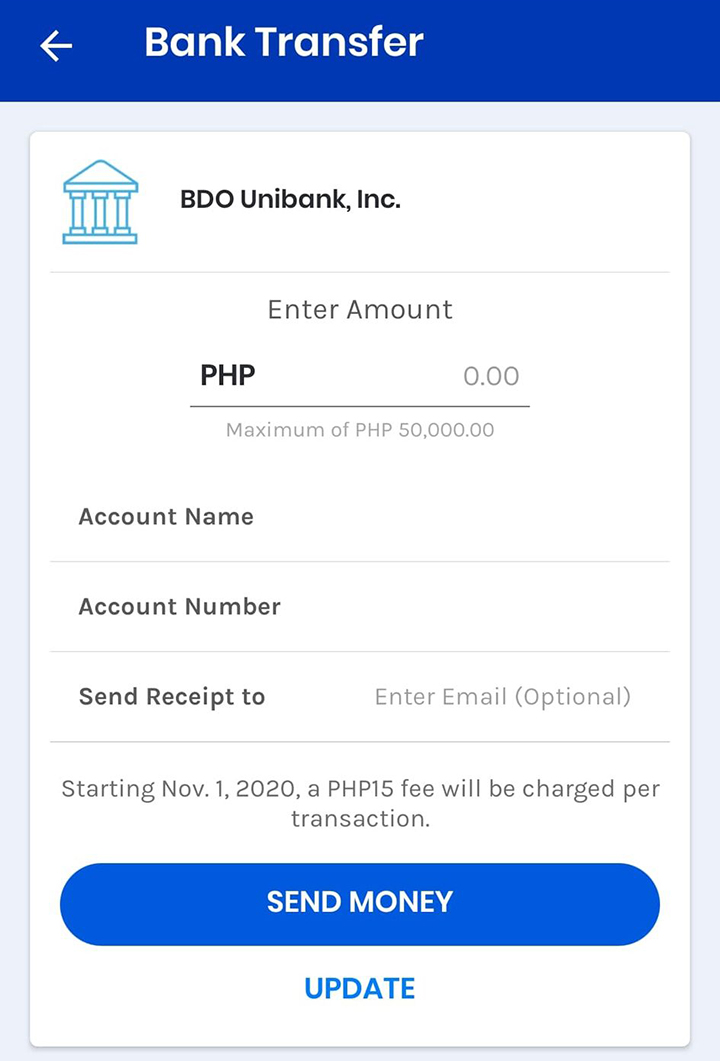
Task: Tap the SEND MONEY button
Action: [x=360, y=903]
